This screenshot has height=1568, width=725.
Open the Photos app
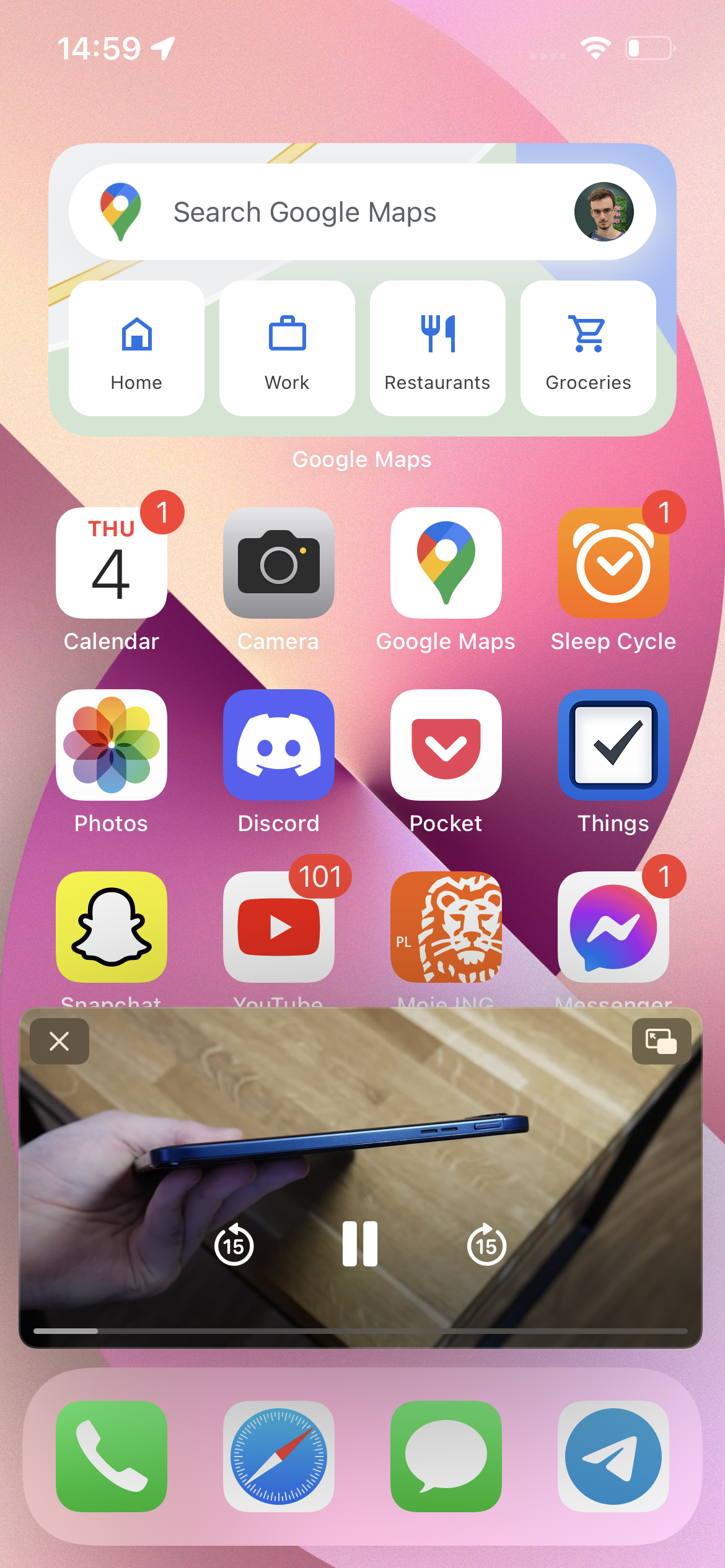112,745
